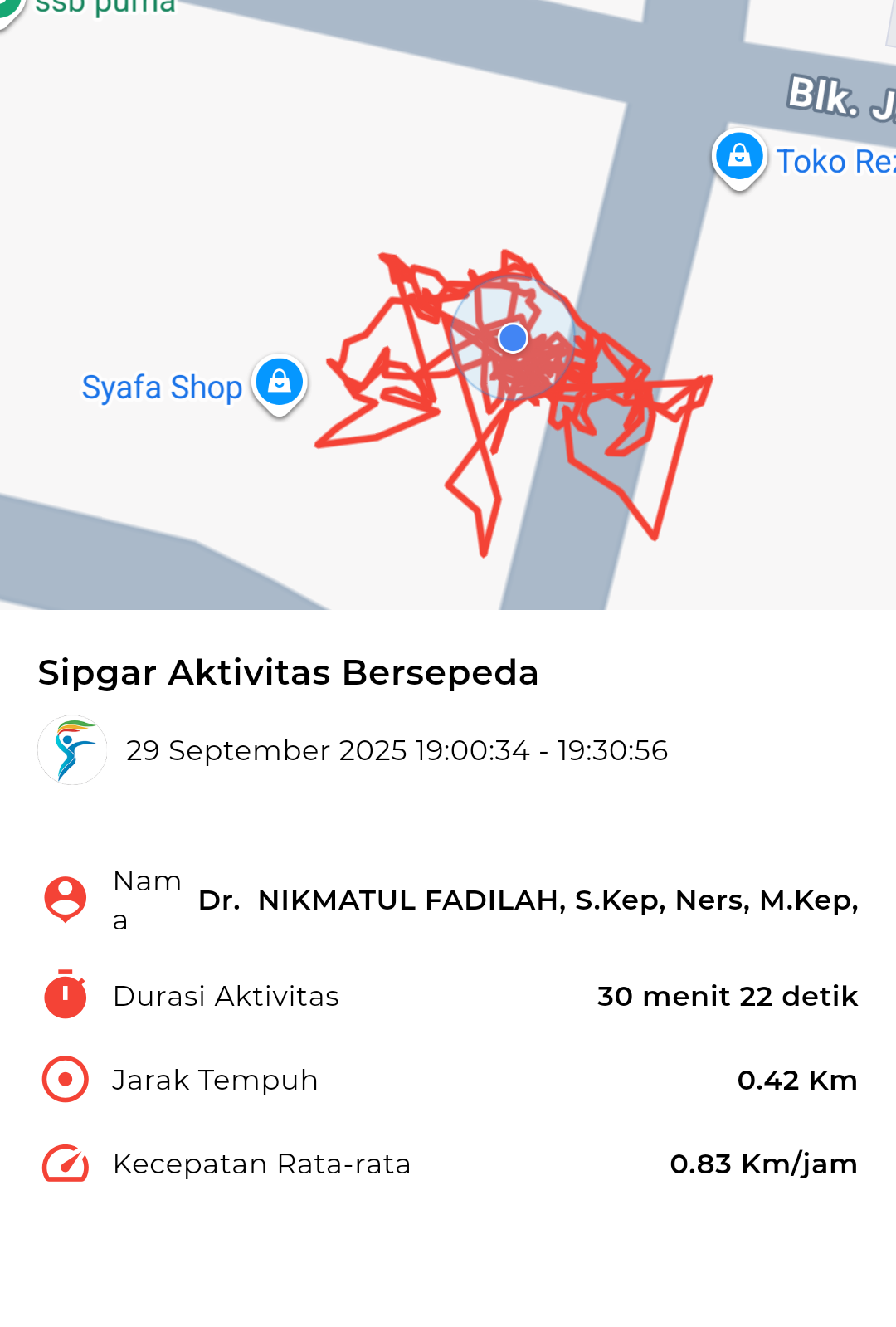896x1327 pixels.
Task: Tap the Syafa Shop map marker
Action: pos(280,383)
